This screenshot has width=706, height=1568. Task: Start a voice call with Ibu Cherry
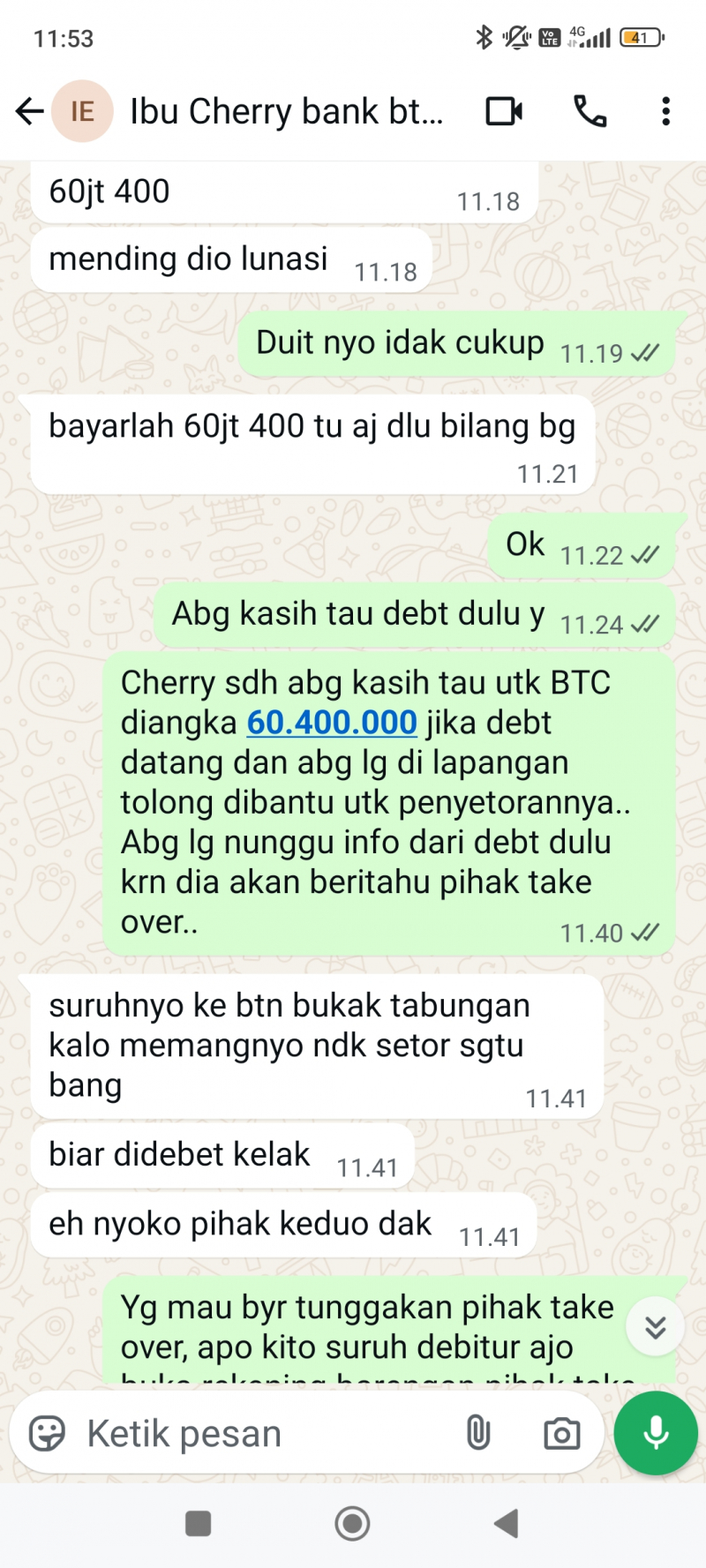590,111
